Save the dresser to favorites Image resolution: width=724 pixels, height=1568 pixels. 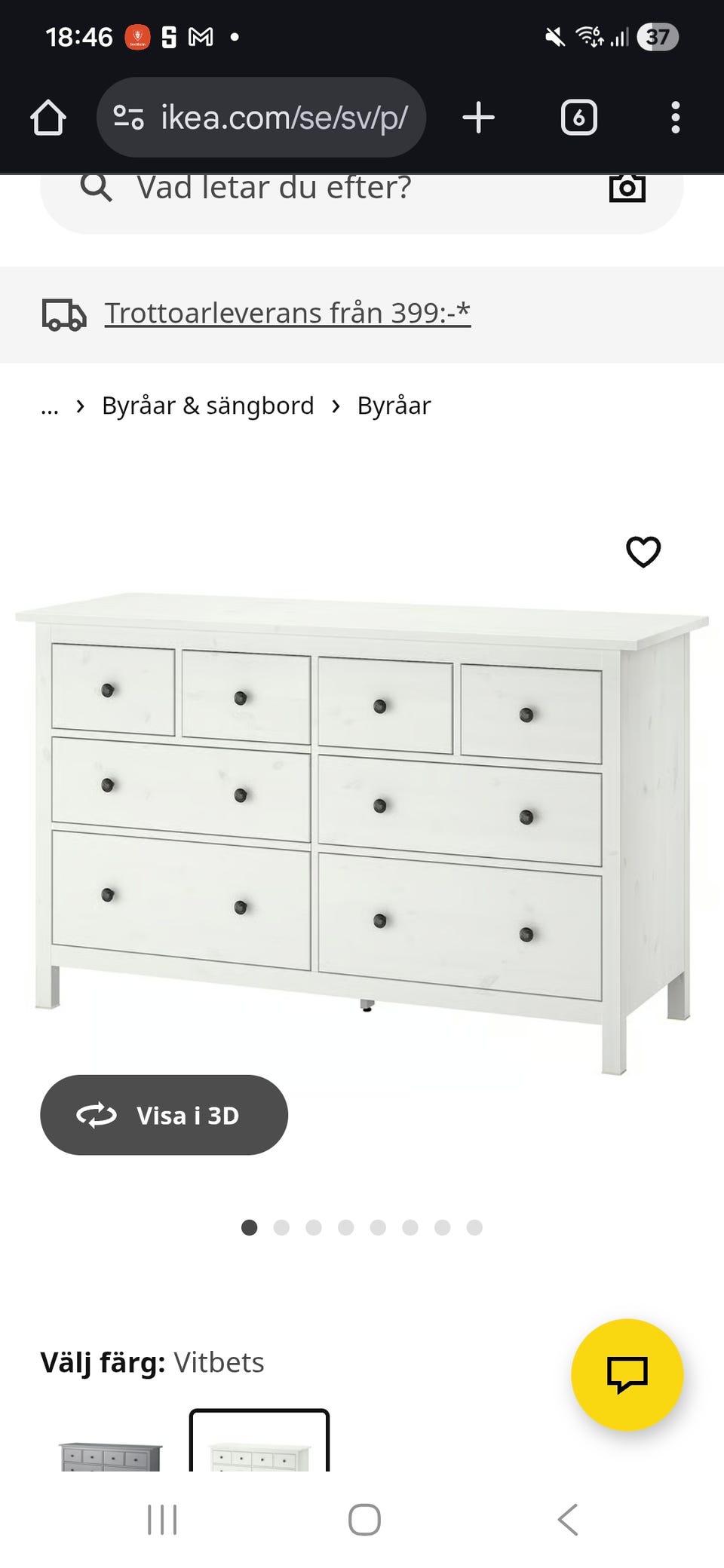tap(643, 552)
